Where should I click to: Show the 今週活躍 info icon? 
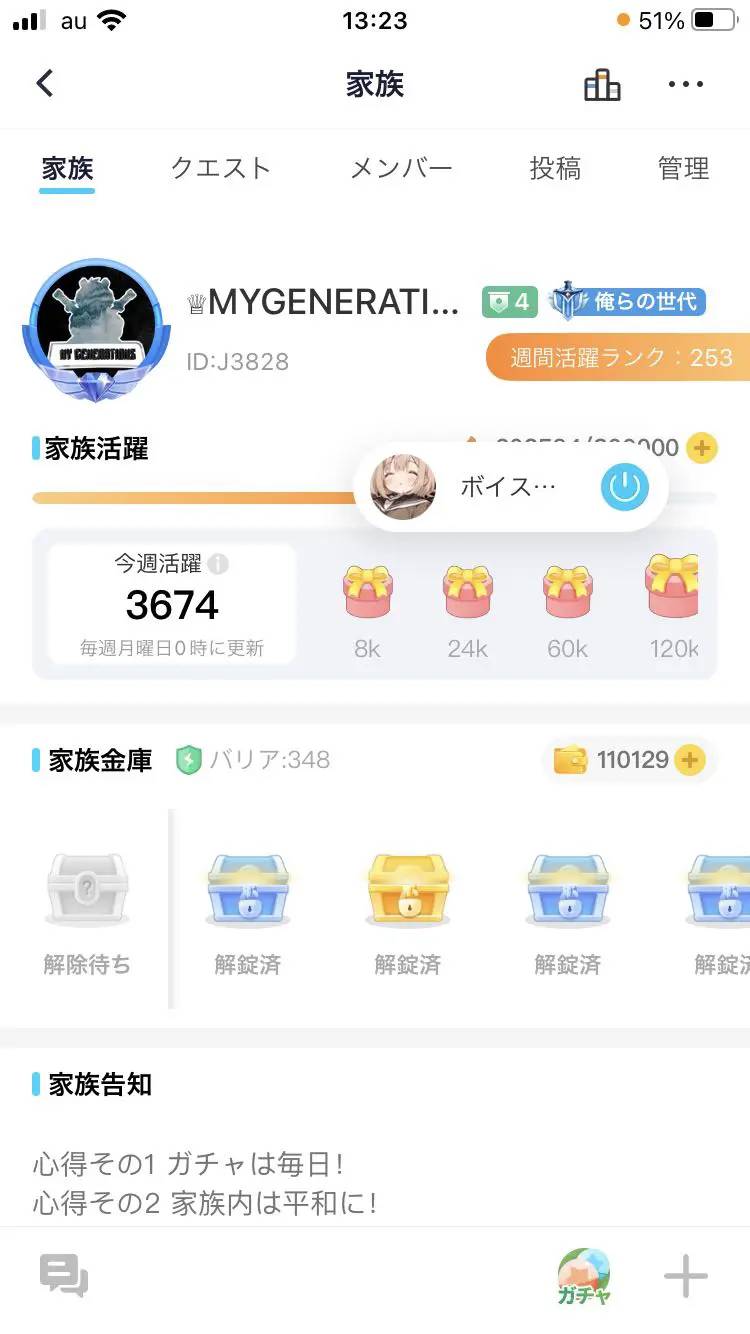pyautogui.click(x=218, y=565)
